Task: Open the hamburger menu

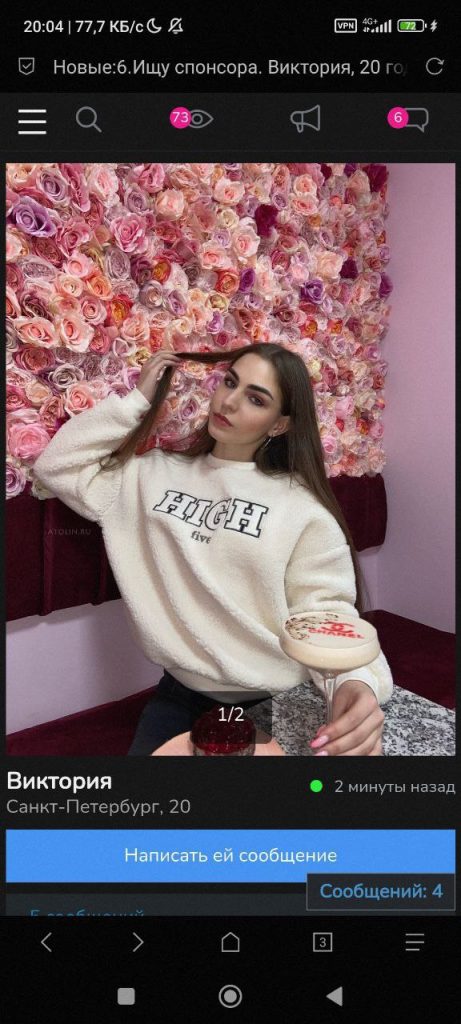Action: [32, 121]
